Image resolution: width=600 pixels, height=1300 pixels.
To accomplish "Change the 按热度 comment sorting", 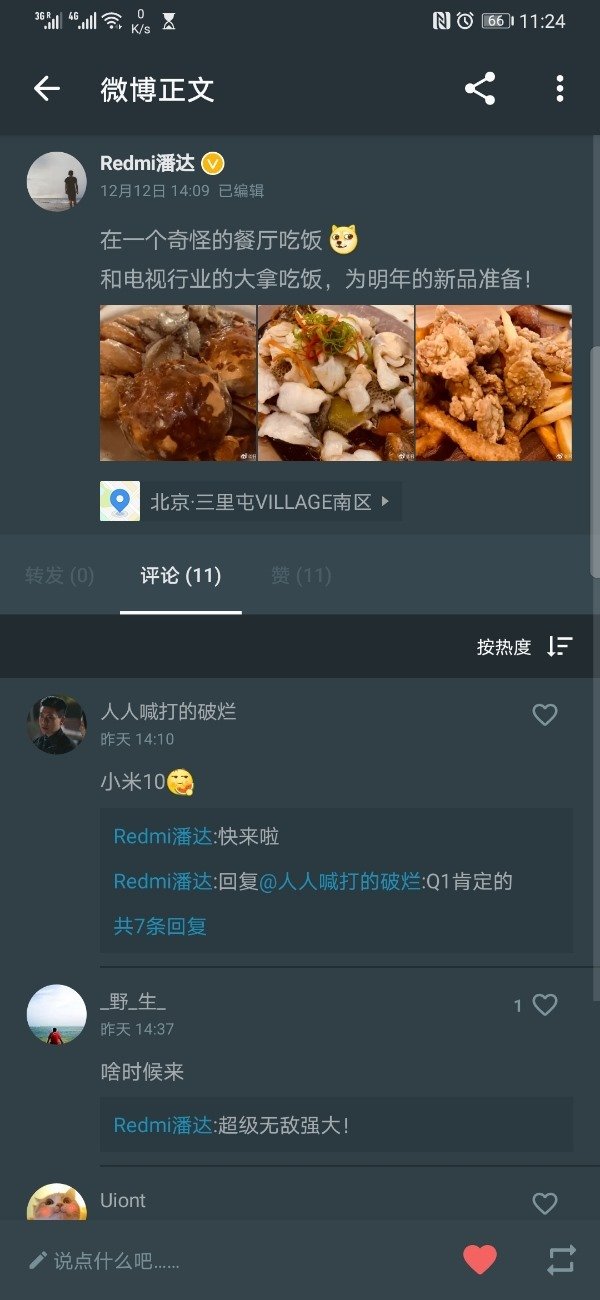I will [x=525, y=647].
